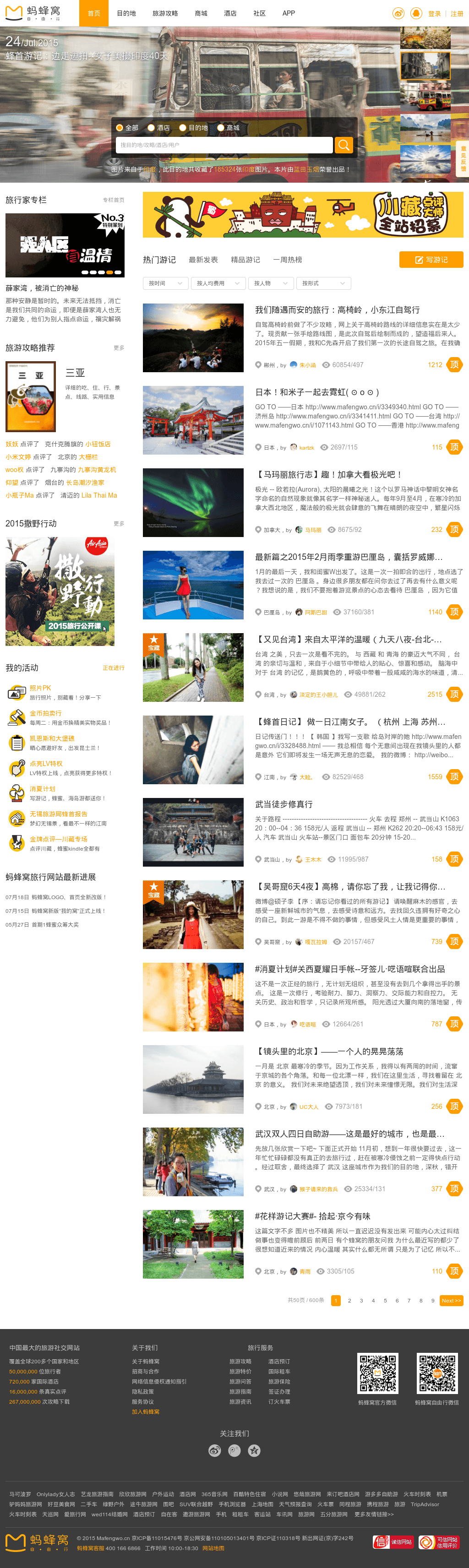This screenshot has height=1568, width=469.
Task: Open the 注册 register link
Action: point(456,13)
